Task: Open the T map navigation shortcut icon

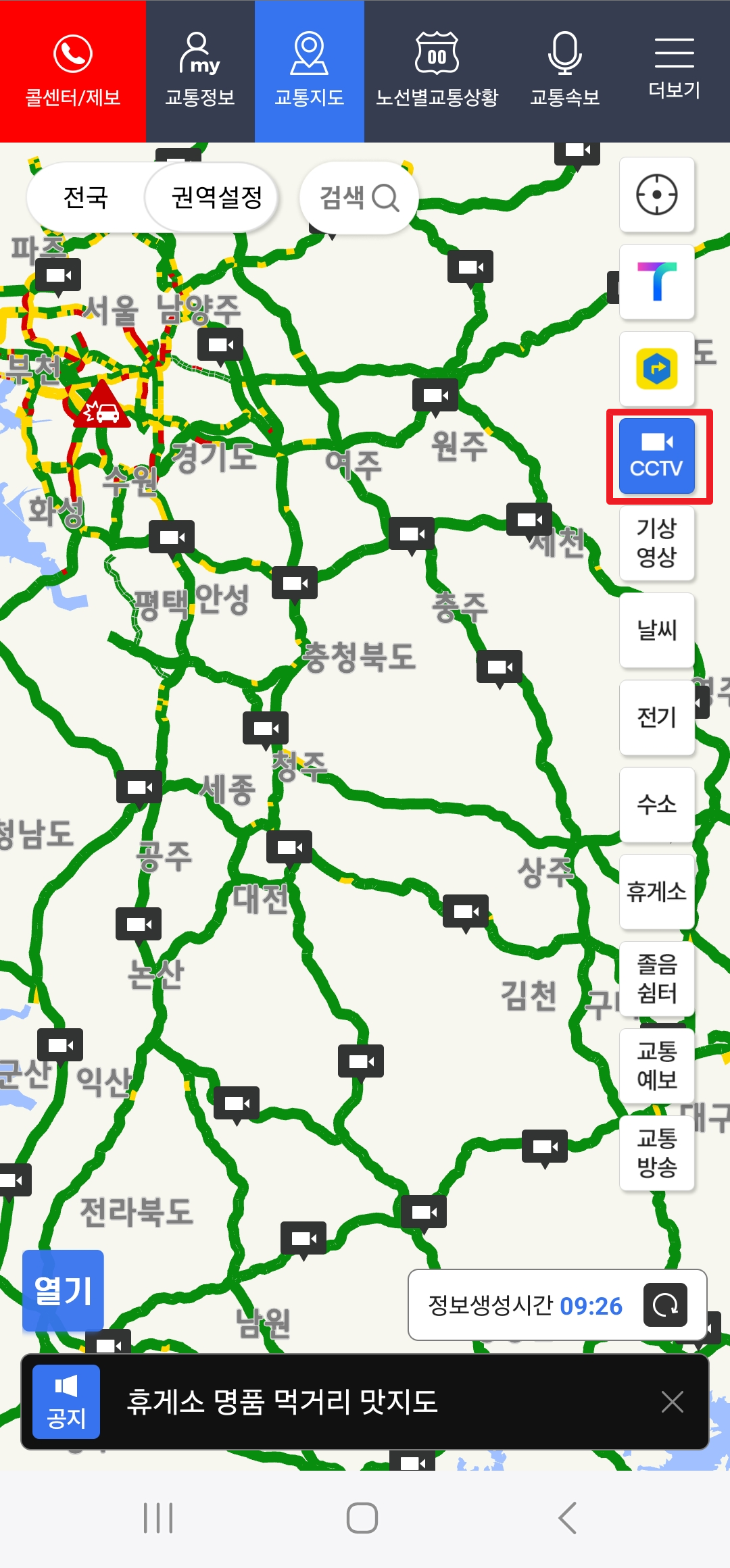Action: [656, 282]
